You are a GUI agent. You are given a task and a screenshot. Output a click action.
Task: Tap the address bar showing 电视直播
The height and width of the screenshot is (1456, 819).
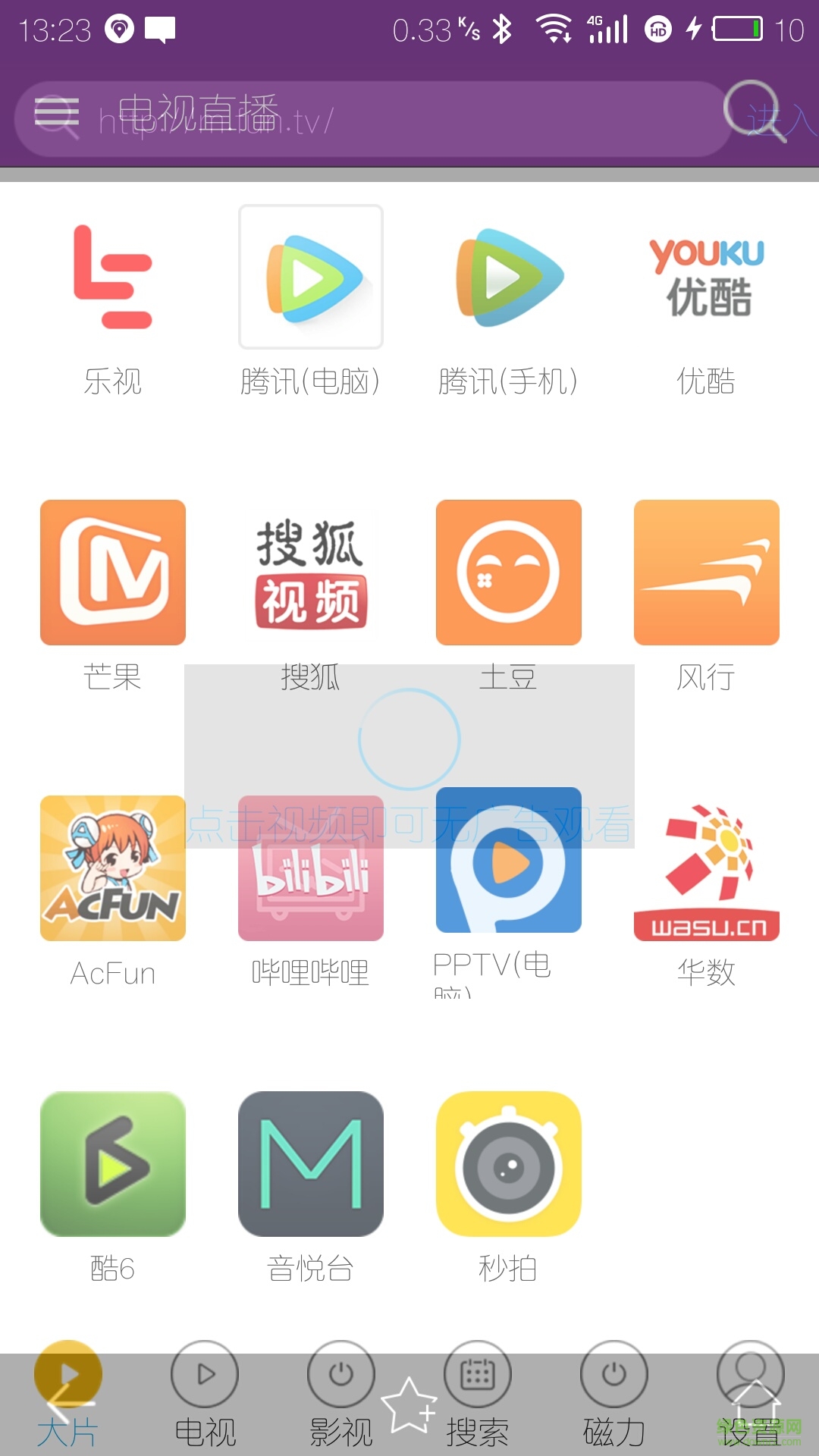tap(379, 114)
